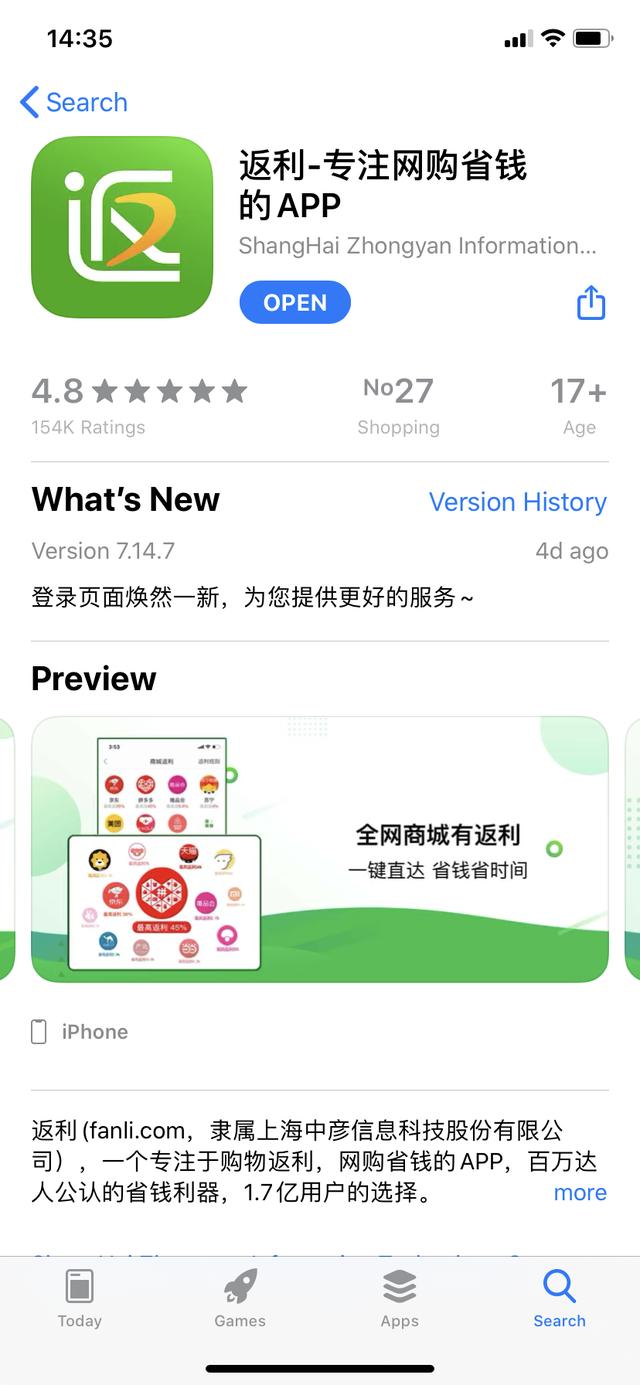Viewport: 640px width, 1385px height.
Task: Go back to Search results
Action: 74,102
